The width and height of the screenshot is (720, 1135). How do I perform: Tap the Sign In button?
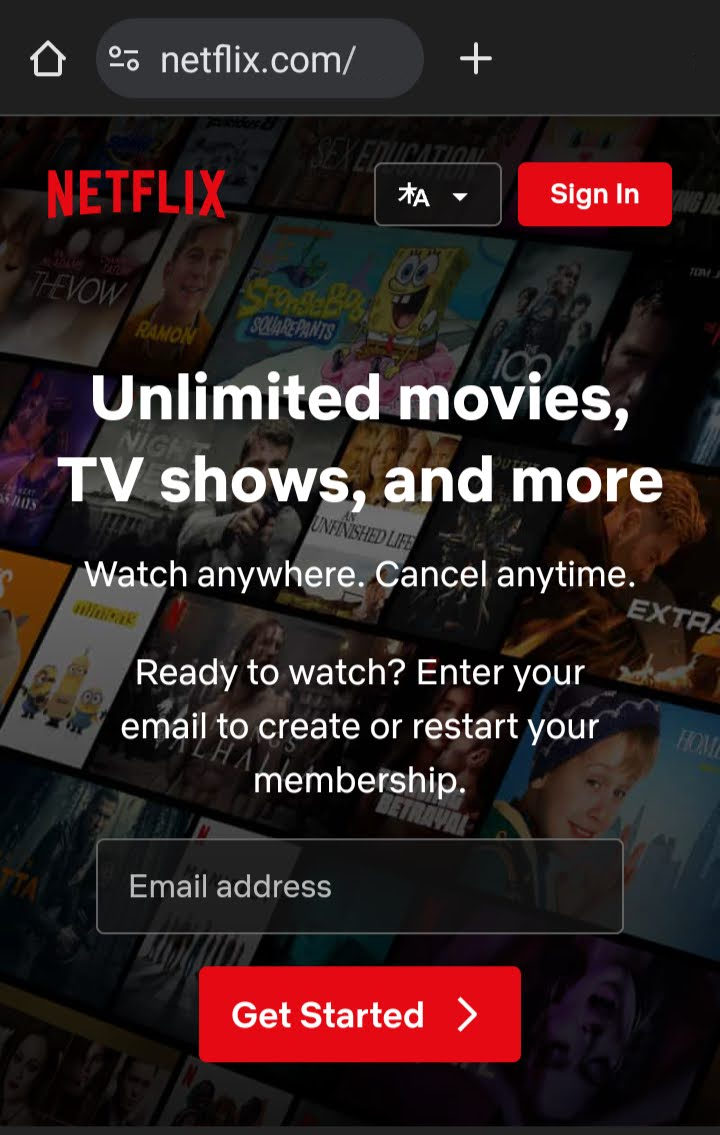click(594, 194)
